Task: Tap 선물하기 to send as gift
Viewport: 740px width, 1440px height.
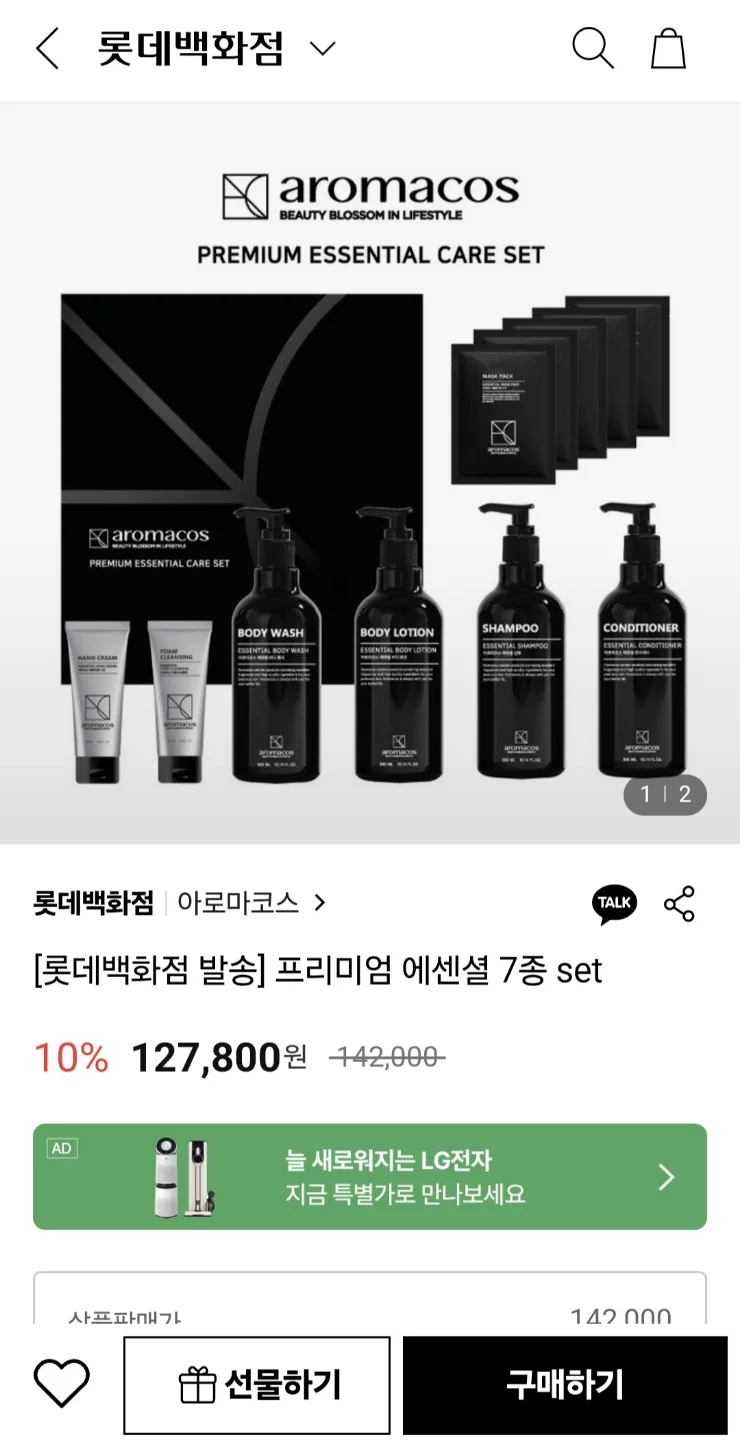Action: 257,1385
